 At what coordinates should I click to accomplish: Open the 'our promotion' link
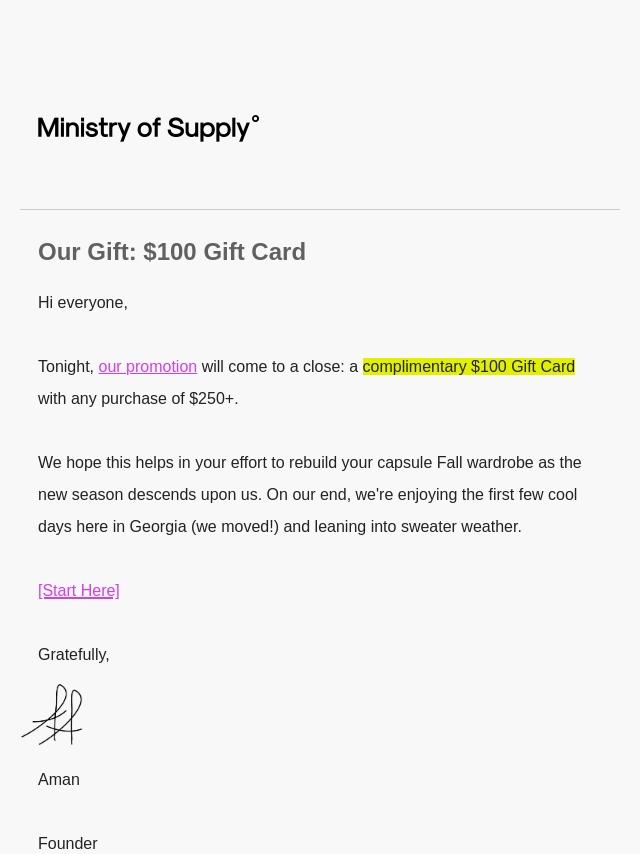pos(147,367)
